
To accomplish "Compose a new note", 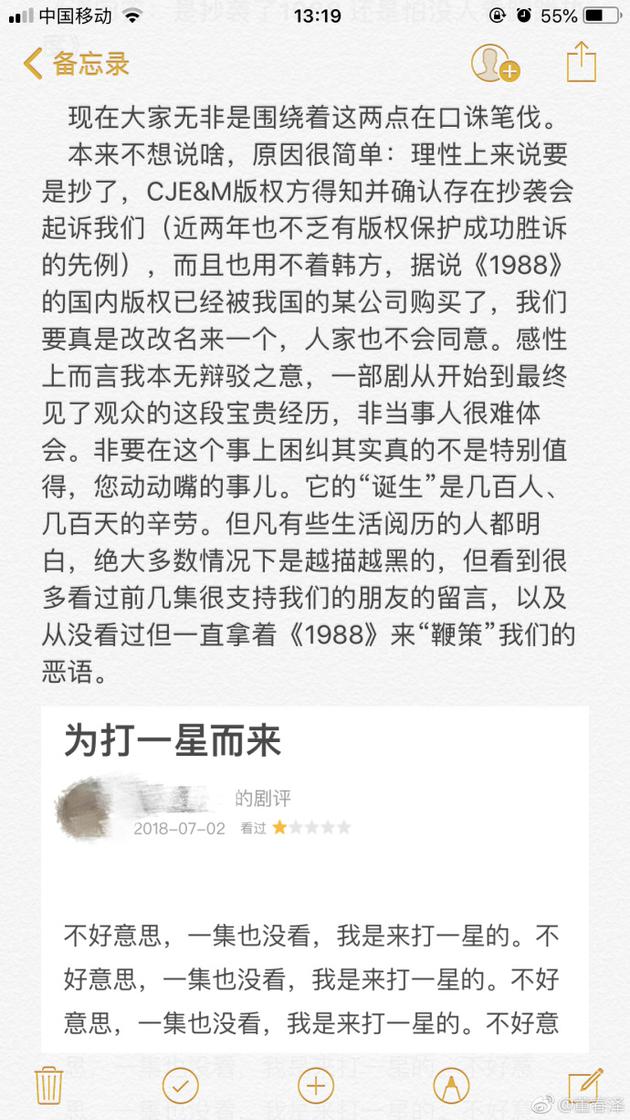I will pos(584,1084).
